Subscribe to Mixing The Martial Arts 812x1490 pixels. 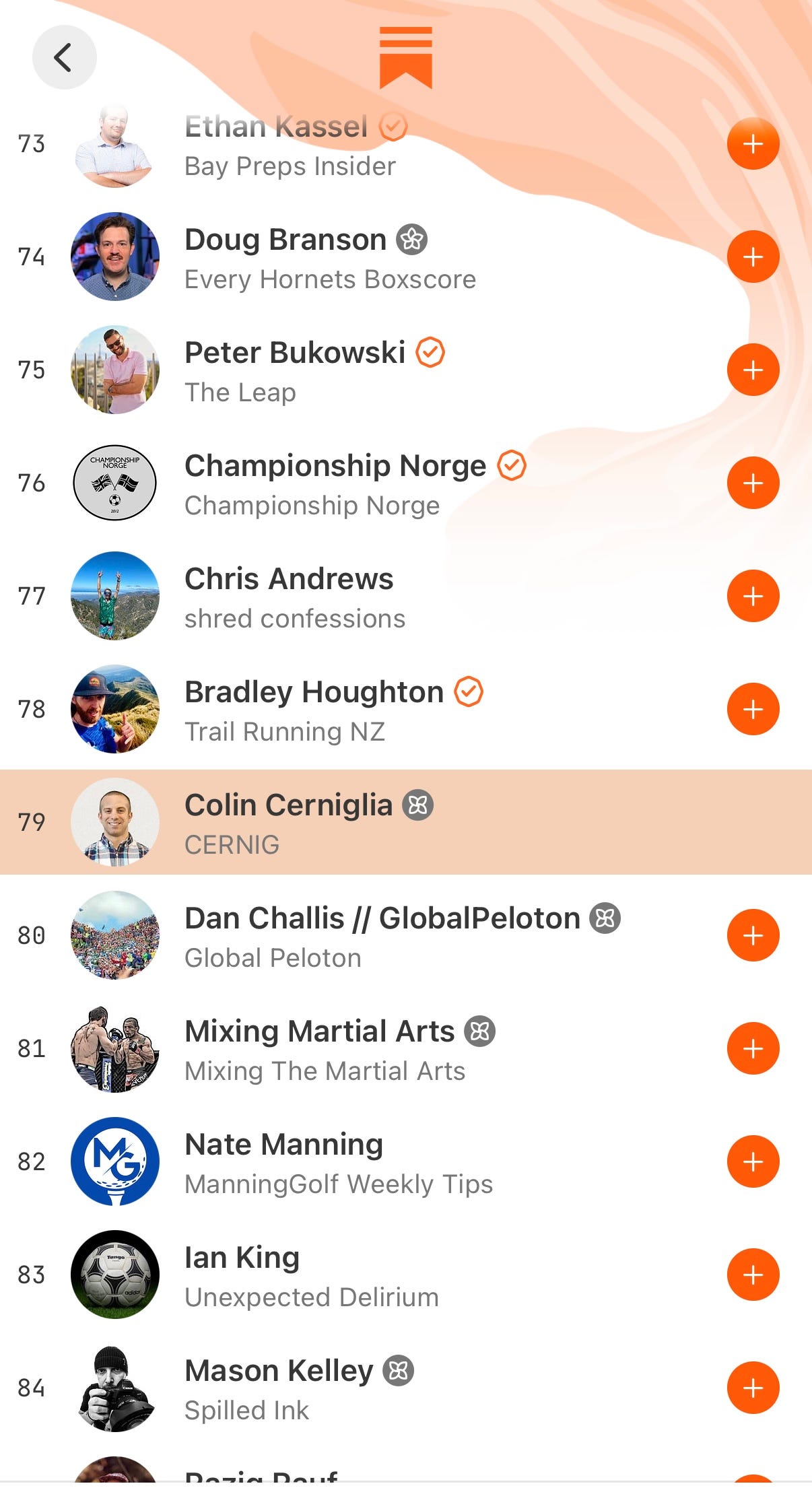pos(753,1048)
